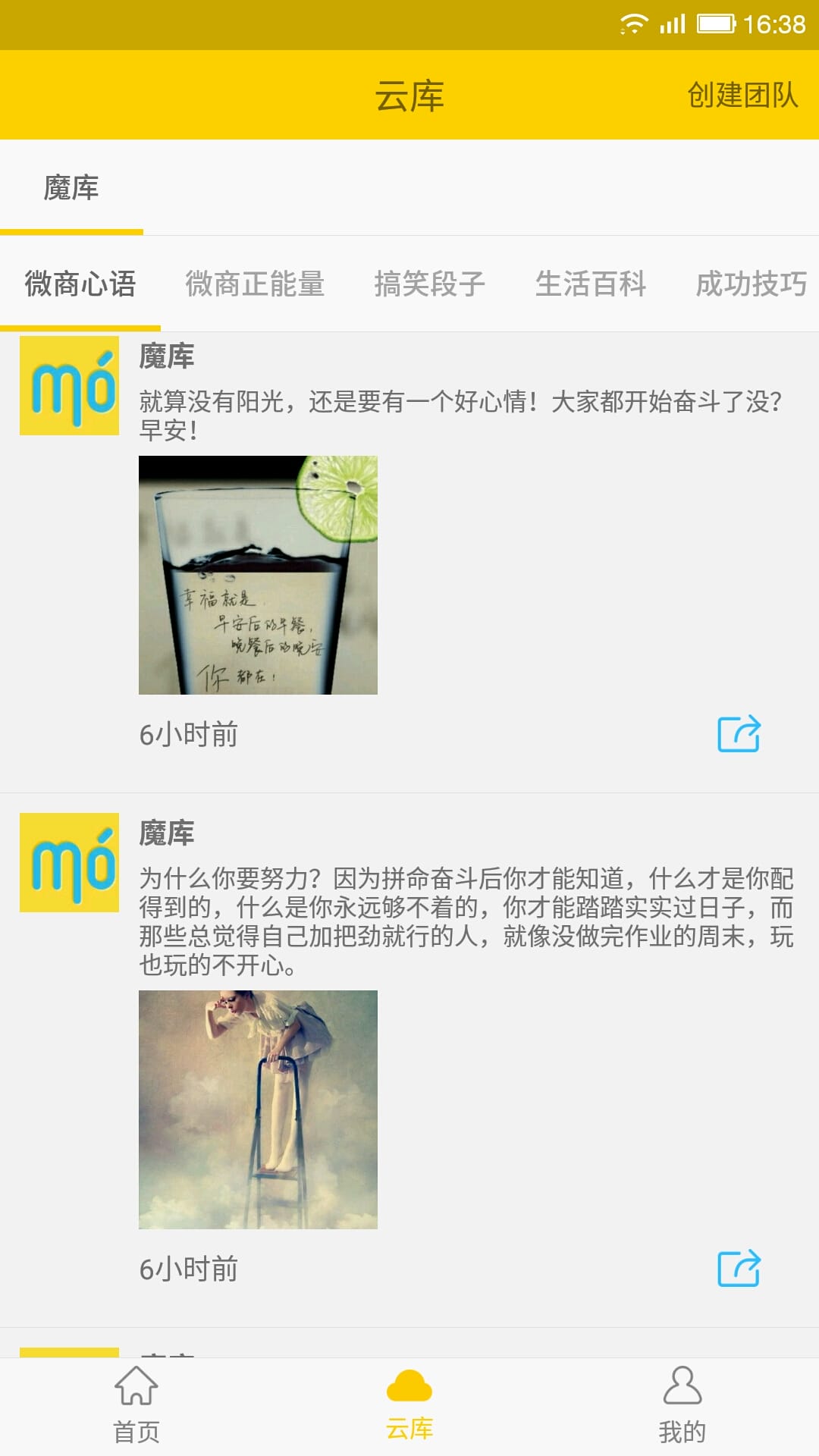Screen dimensions: 819x1456
Task: Go to the 首页 tab
Action: point(136,1404)
